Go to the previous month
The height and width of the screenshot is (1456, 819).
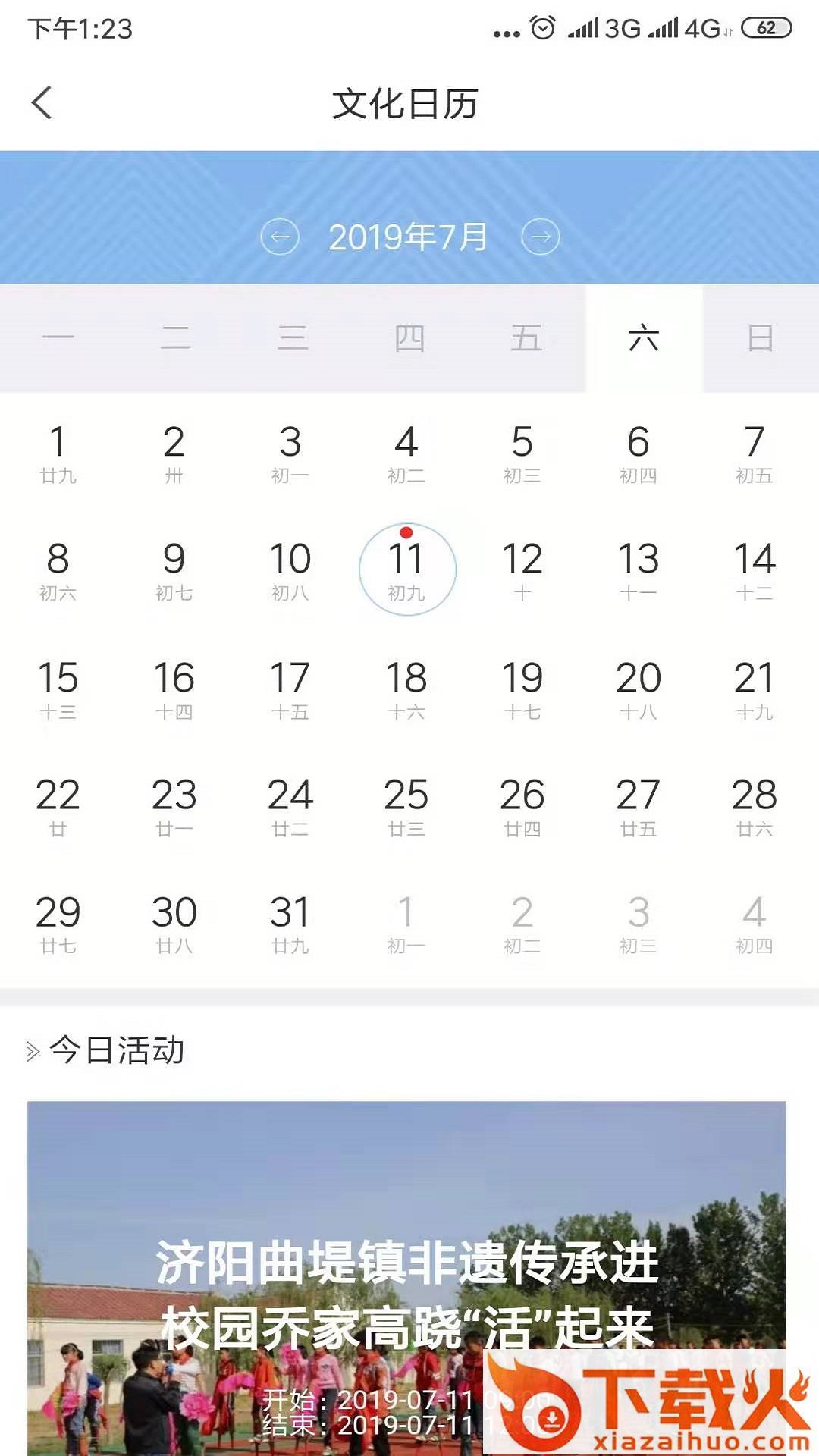(x=280, y=237)
